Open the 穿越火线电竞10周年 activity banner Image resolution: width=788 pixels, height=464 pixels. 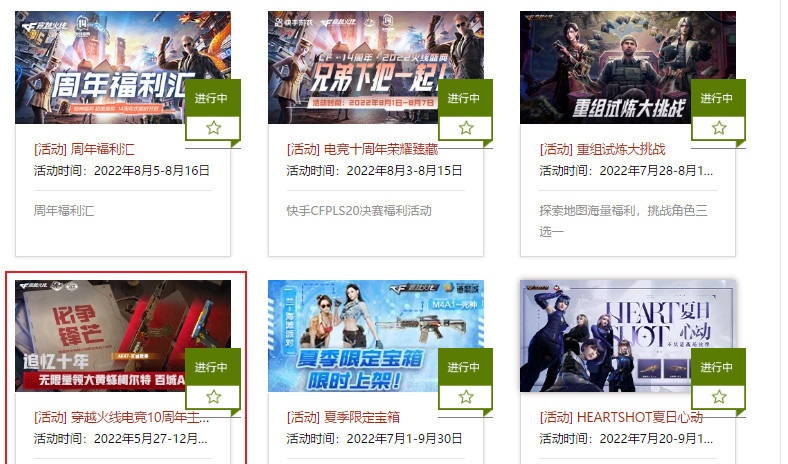[x=100, y=335]
